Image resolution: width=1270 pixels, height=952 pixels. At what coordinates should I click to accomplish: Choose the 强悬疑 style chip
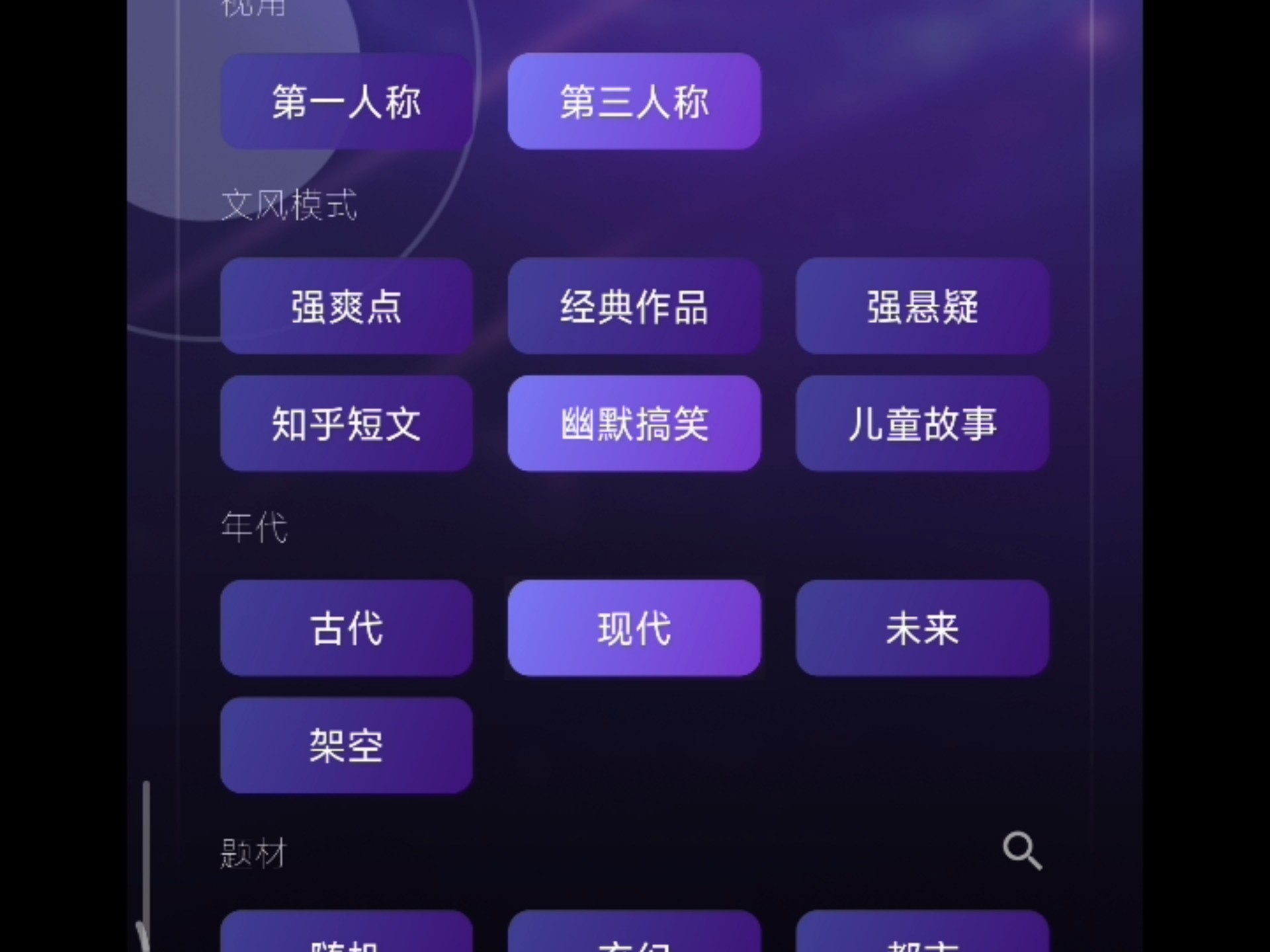coord(922,306)
